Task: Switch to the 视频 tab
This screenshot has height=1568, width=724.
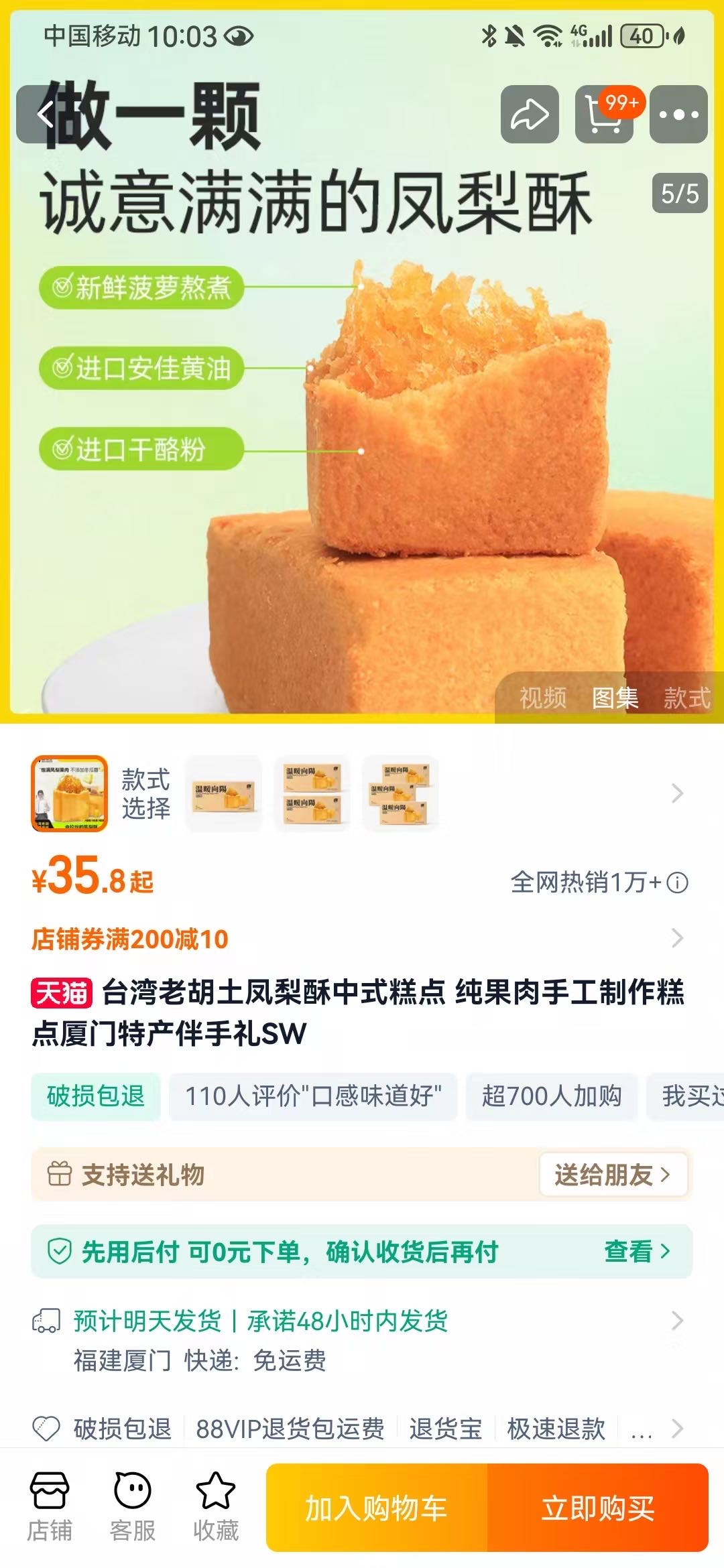Action: coord(543,698)
